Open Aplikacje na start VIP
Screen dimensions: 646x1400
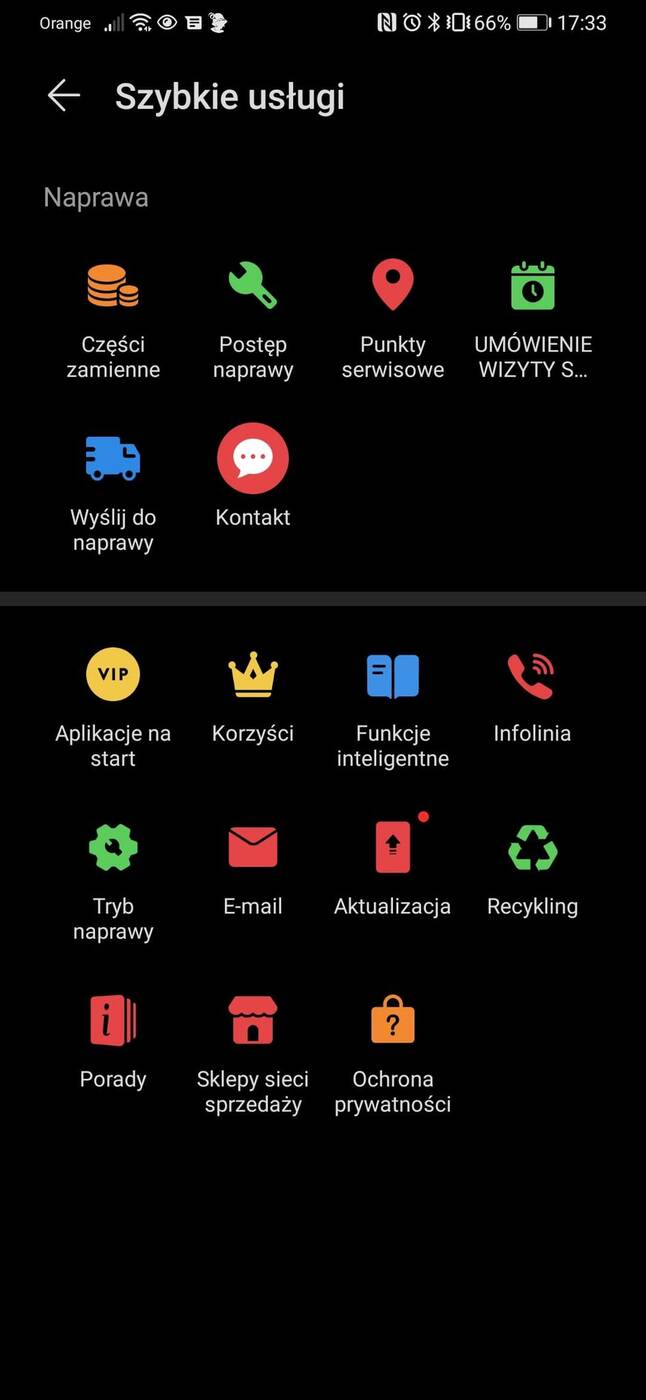(113, 675)
